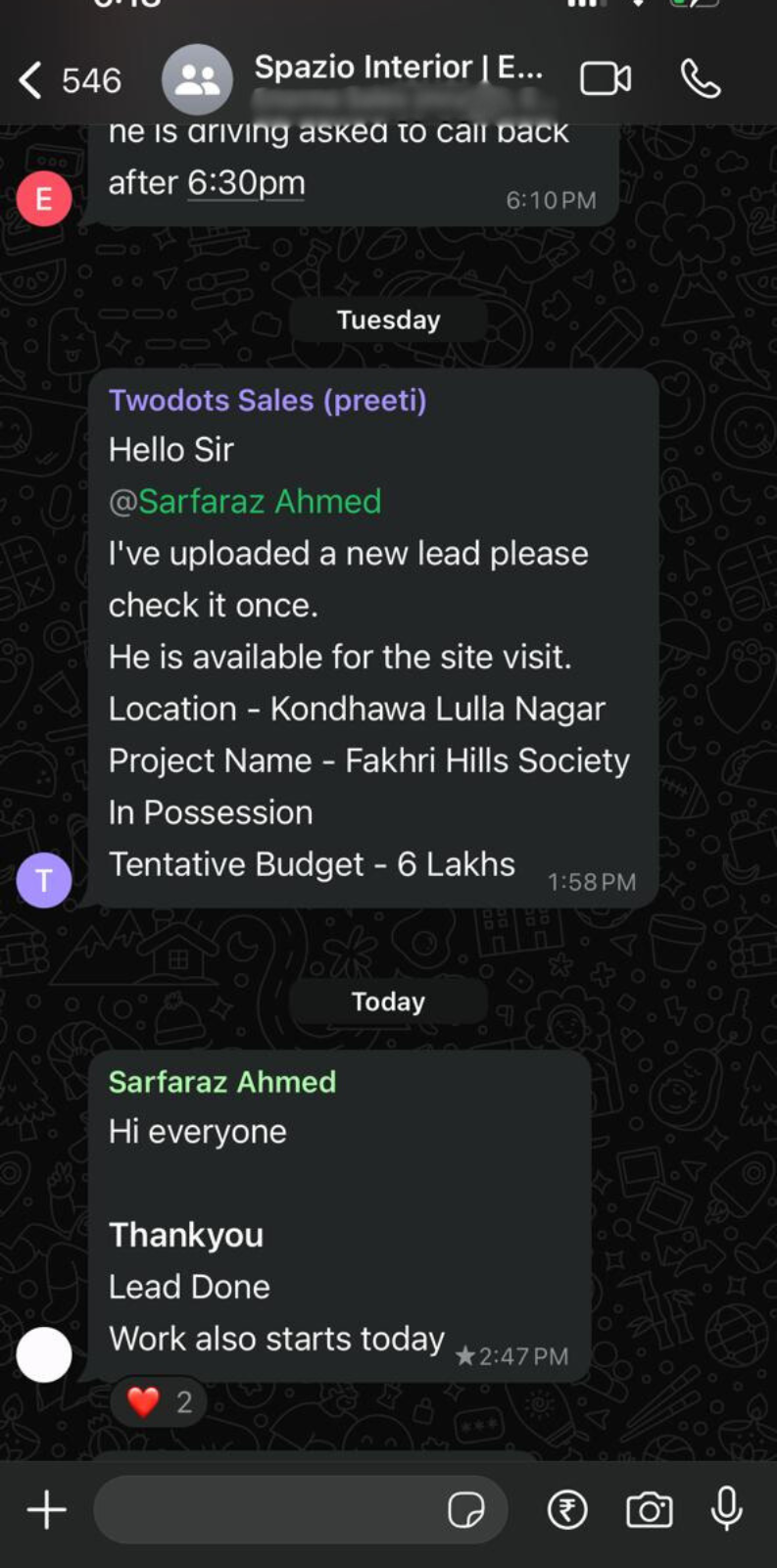Open profile of sender avatar T
Image resolution: width=777 pixels, height=1568 pixels.
tap(44, 880)
